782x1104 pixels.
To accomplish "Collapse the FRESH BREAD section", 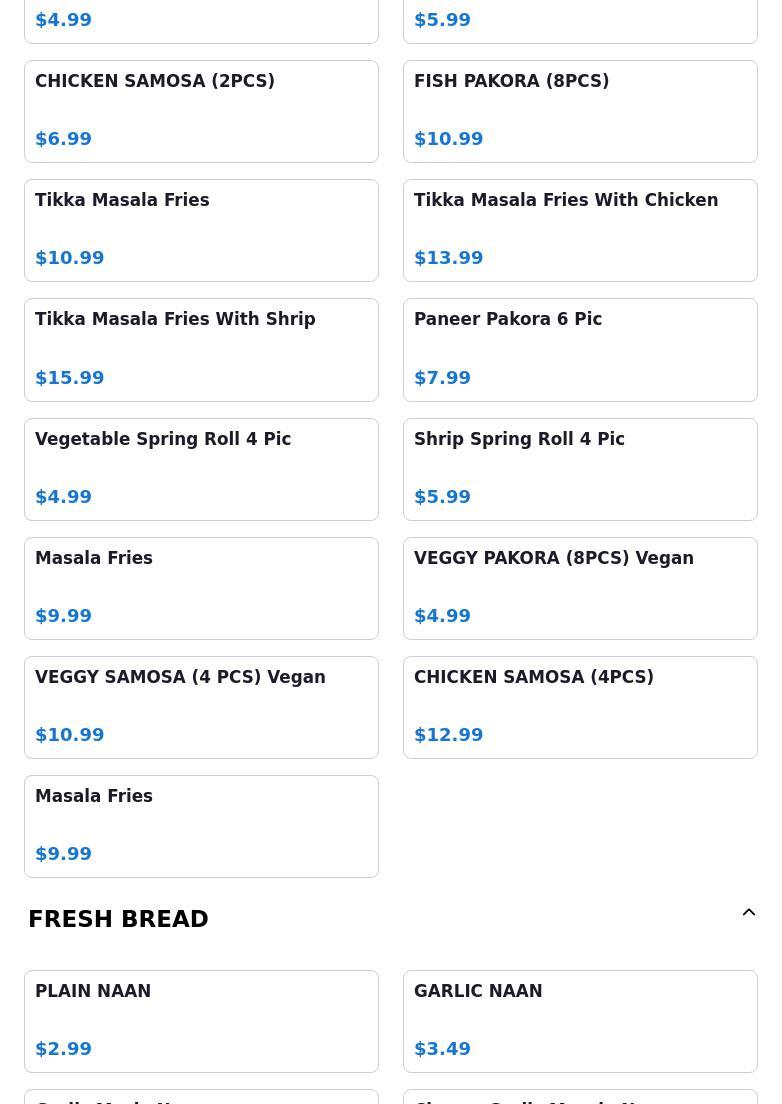I will coord(748,913).
